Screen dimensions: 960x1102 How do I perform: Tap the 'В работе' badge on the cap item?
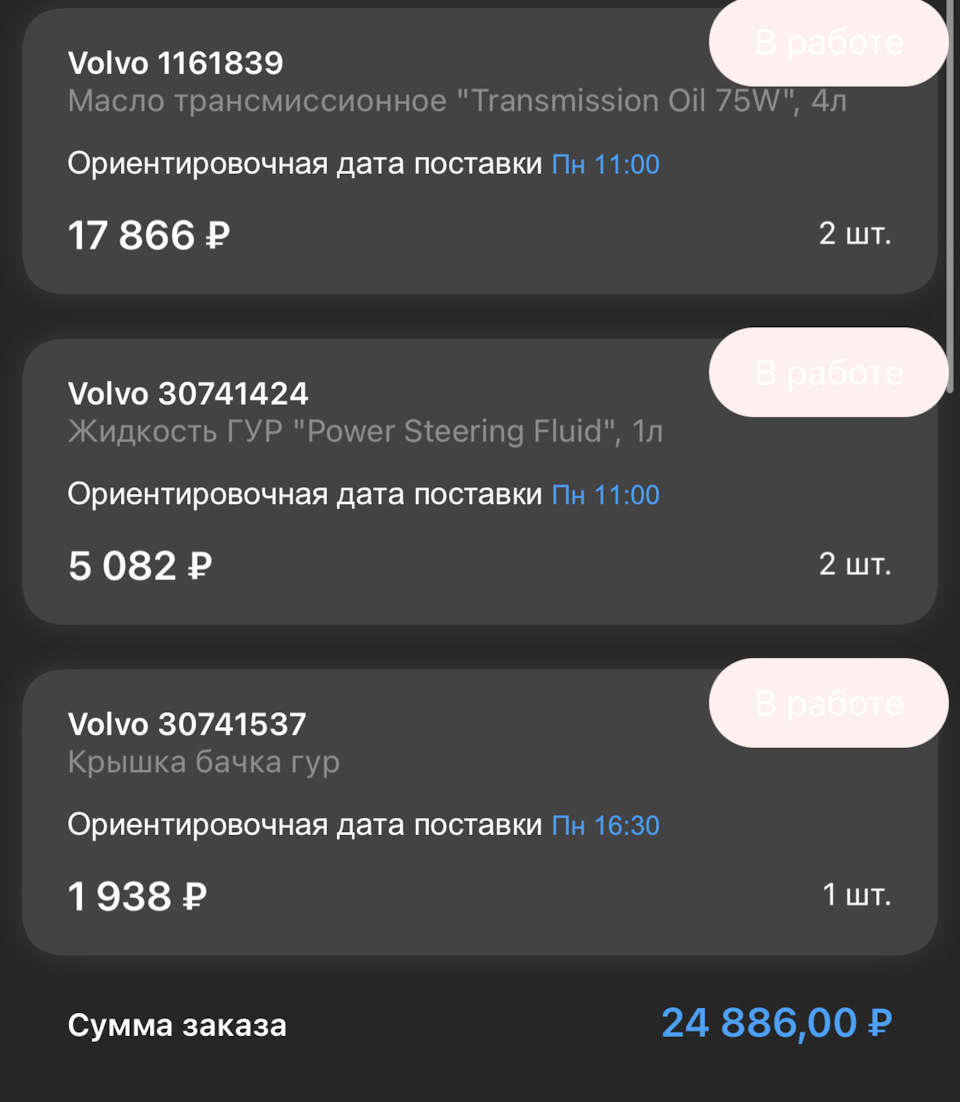point(828,703)
